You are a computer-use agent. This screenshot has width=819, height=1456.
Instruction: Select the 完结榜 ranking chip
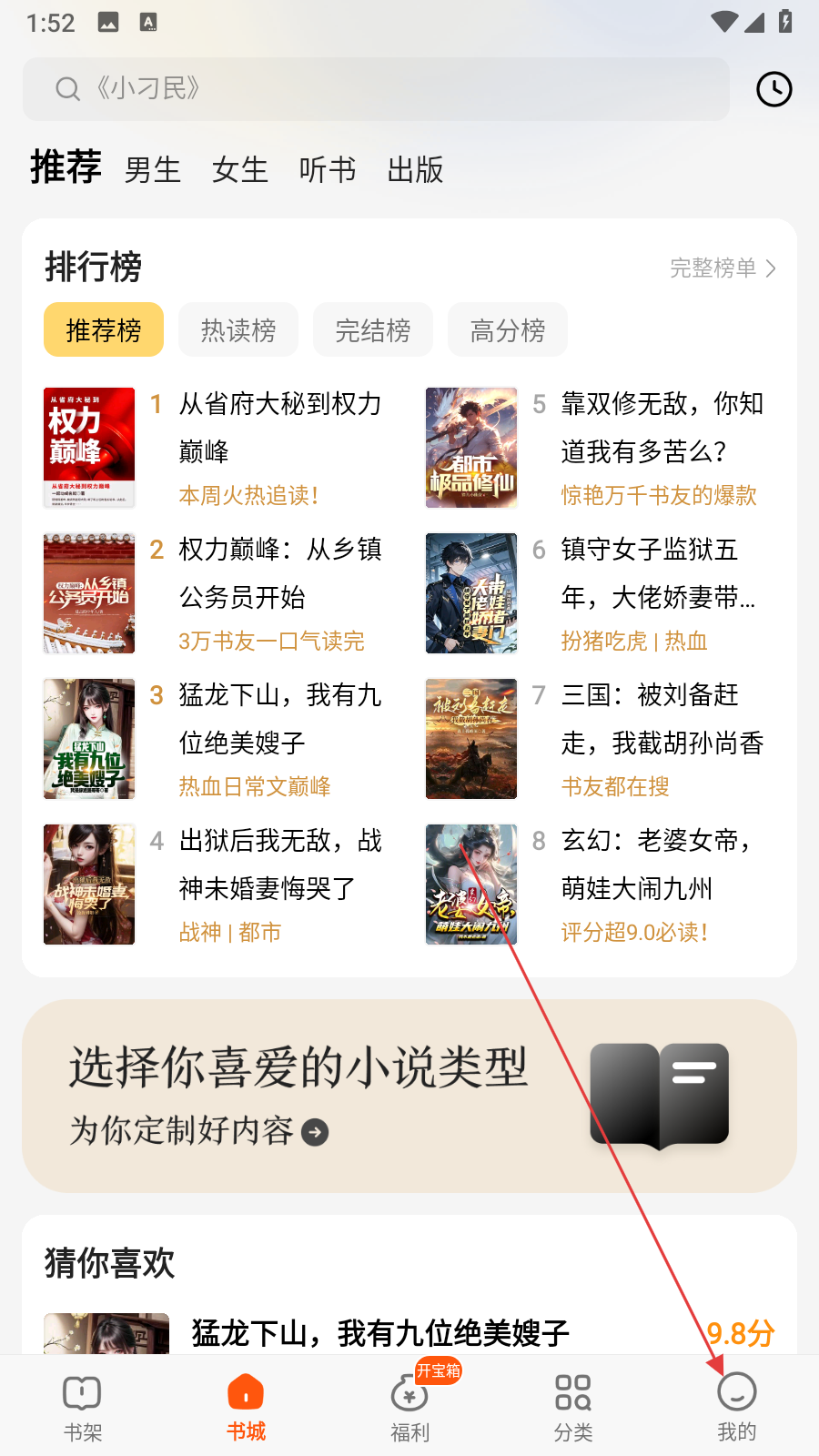click(x=373, y=330)
